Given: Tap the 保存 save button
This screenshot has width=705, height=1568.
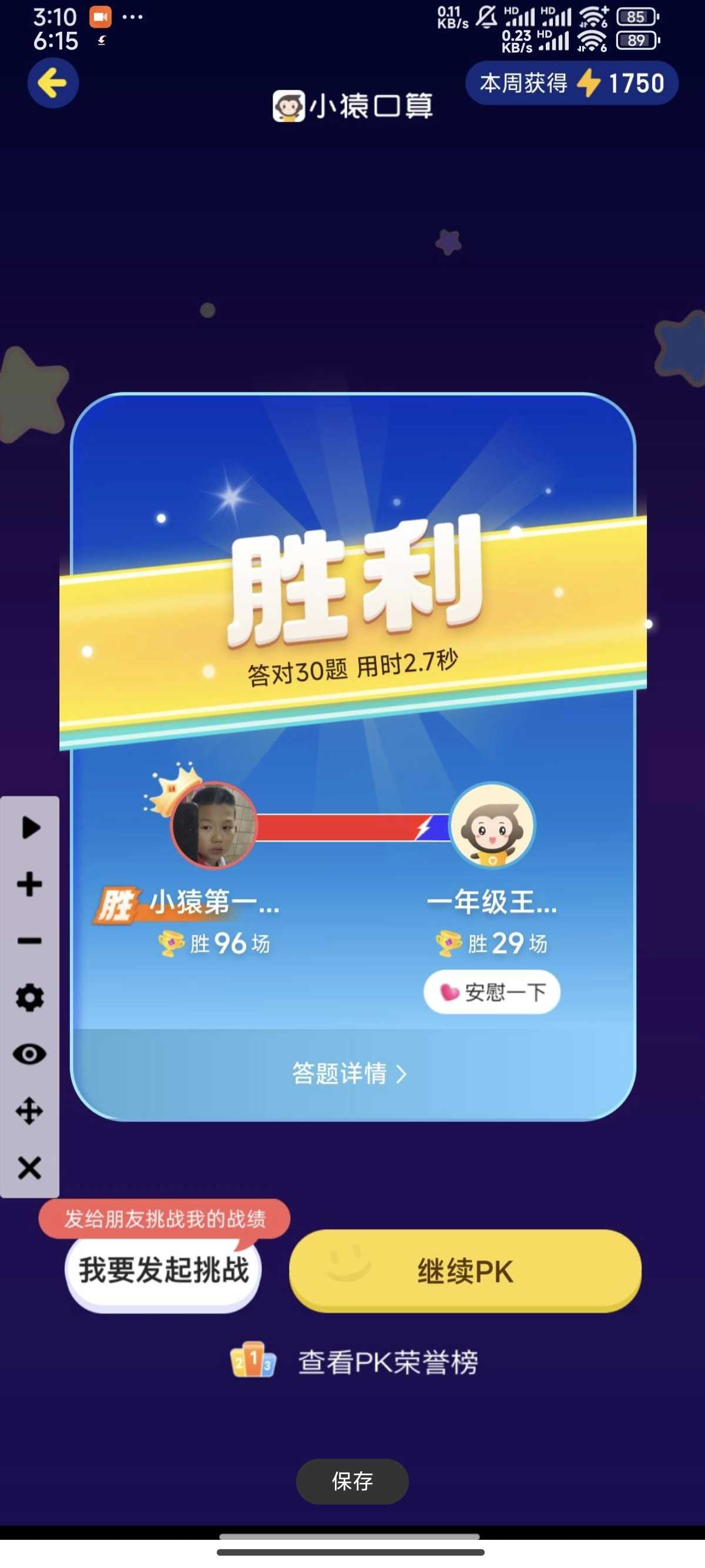Looking at the screenshot, I should [x=352, y=1480].
